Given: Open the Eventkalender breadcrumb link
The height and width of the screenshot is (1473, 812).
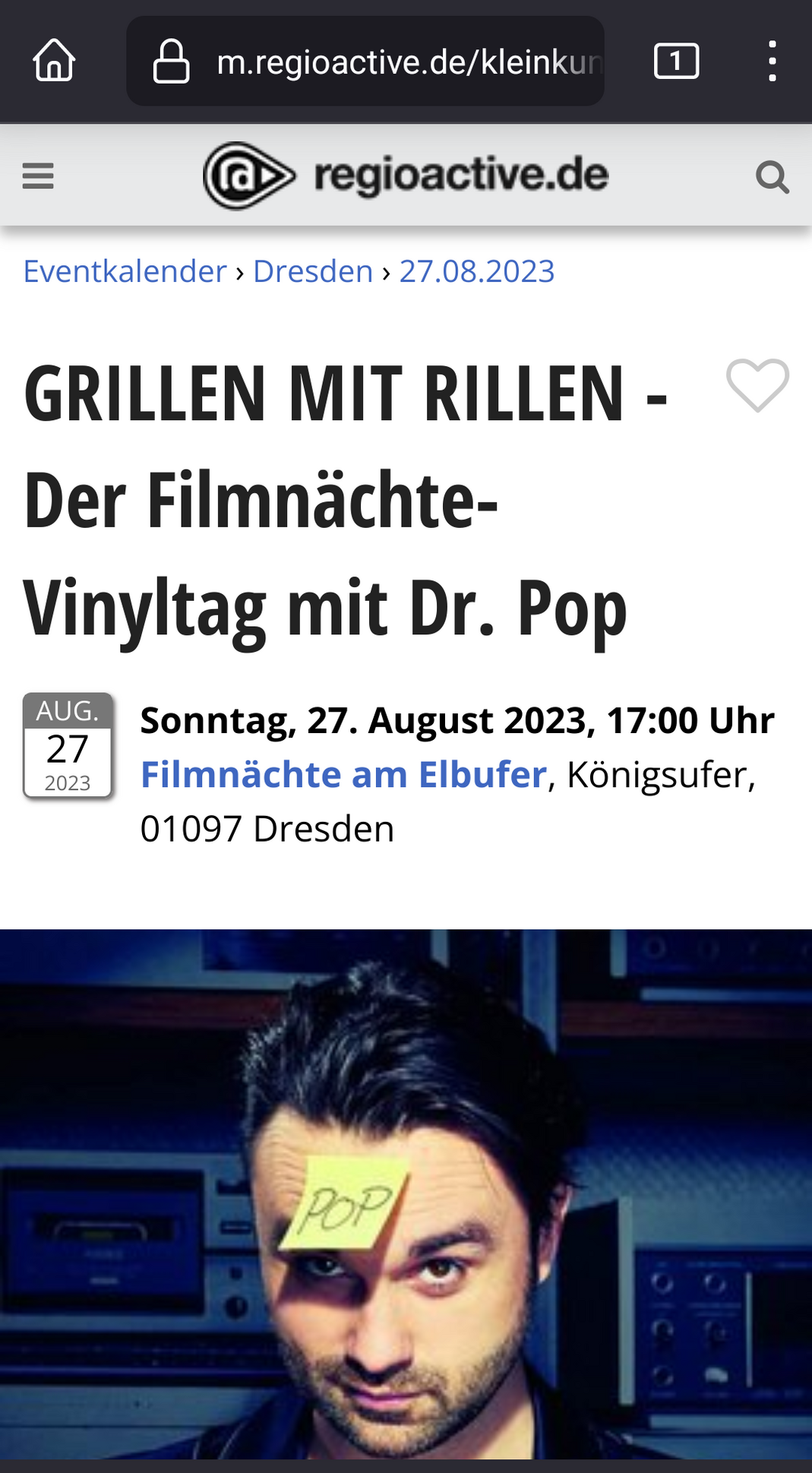Looking at the screenshot, I should click(x=125, y=271).
